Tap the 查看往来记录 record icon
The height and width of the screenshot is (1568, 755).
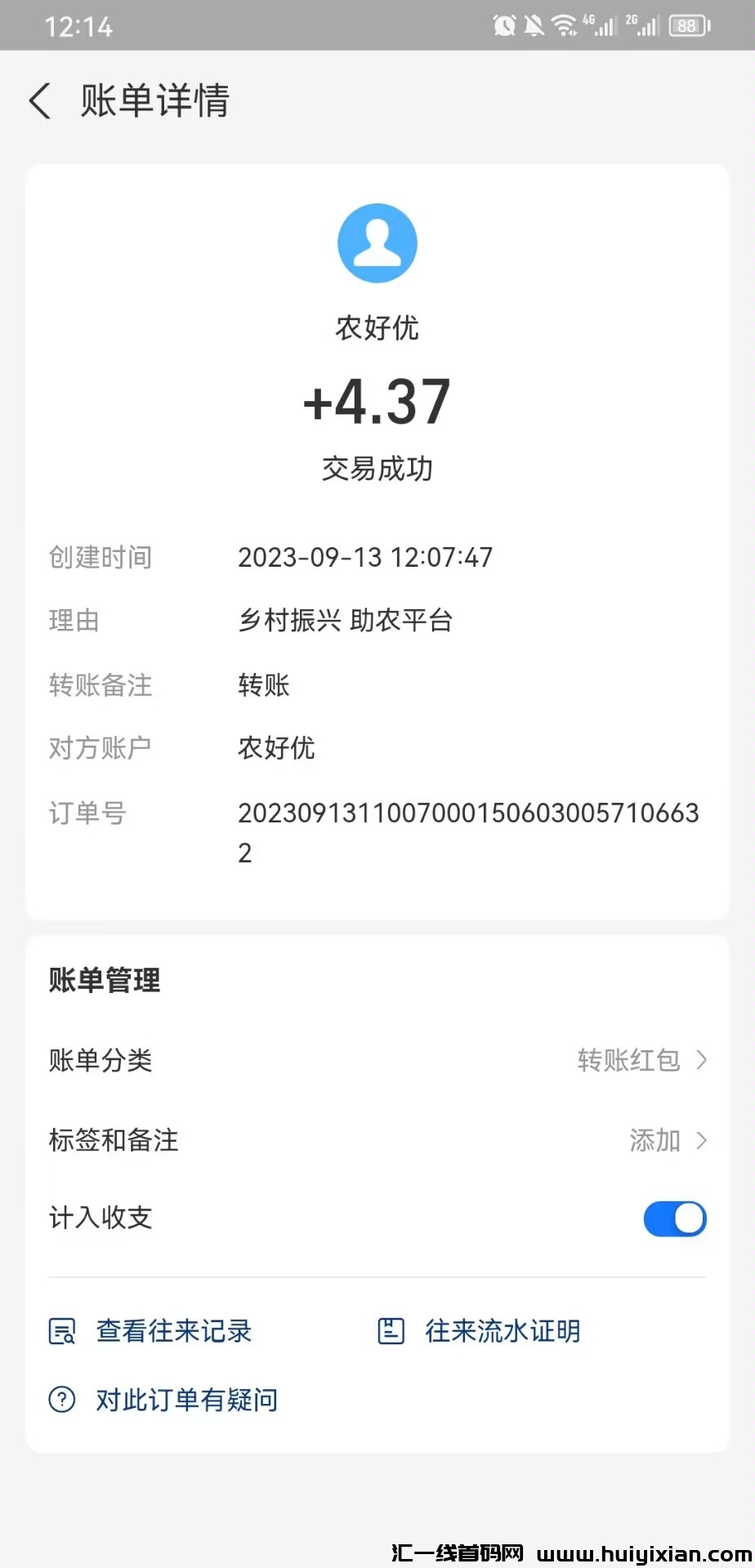(x=62, y=1330)
